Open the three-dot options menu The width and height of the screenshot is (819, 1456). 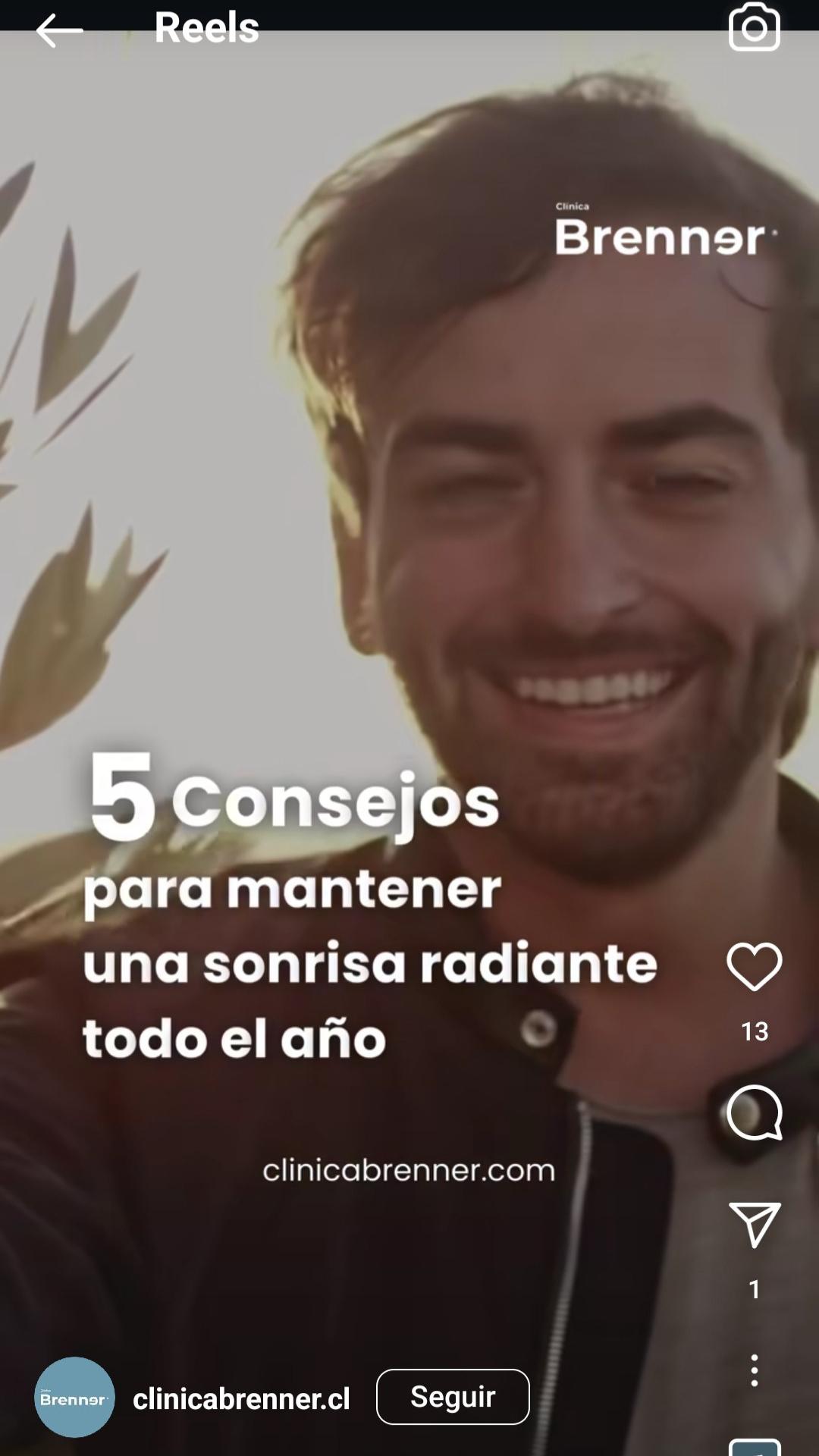click(754, 1371)
